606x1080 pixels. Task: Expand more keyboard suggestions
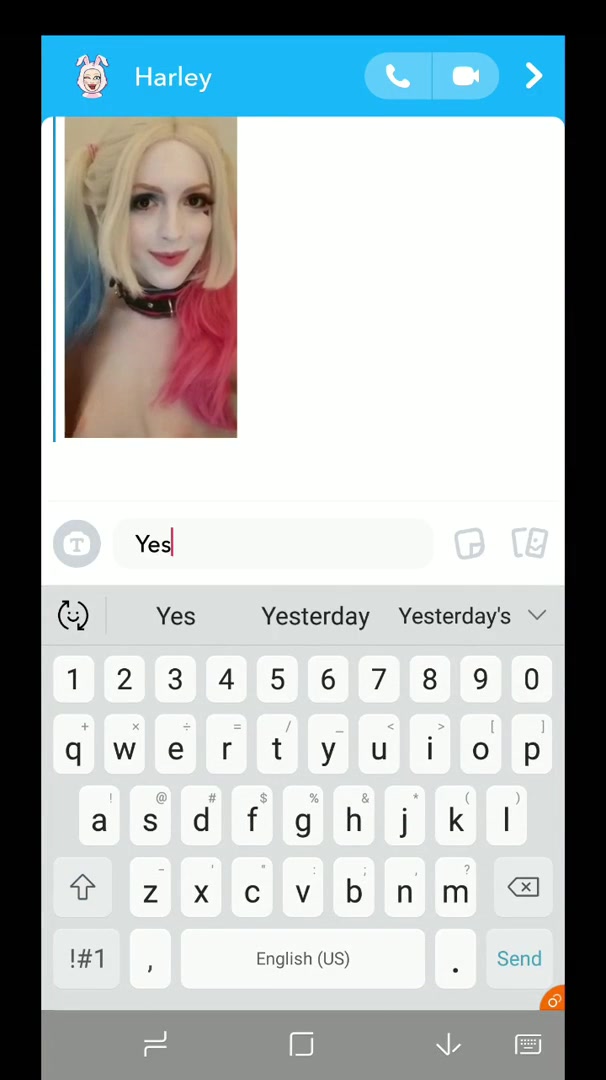537,615
